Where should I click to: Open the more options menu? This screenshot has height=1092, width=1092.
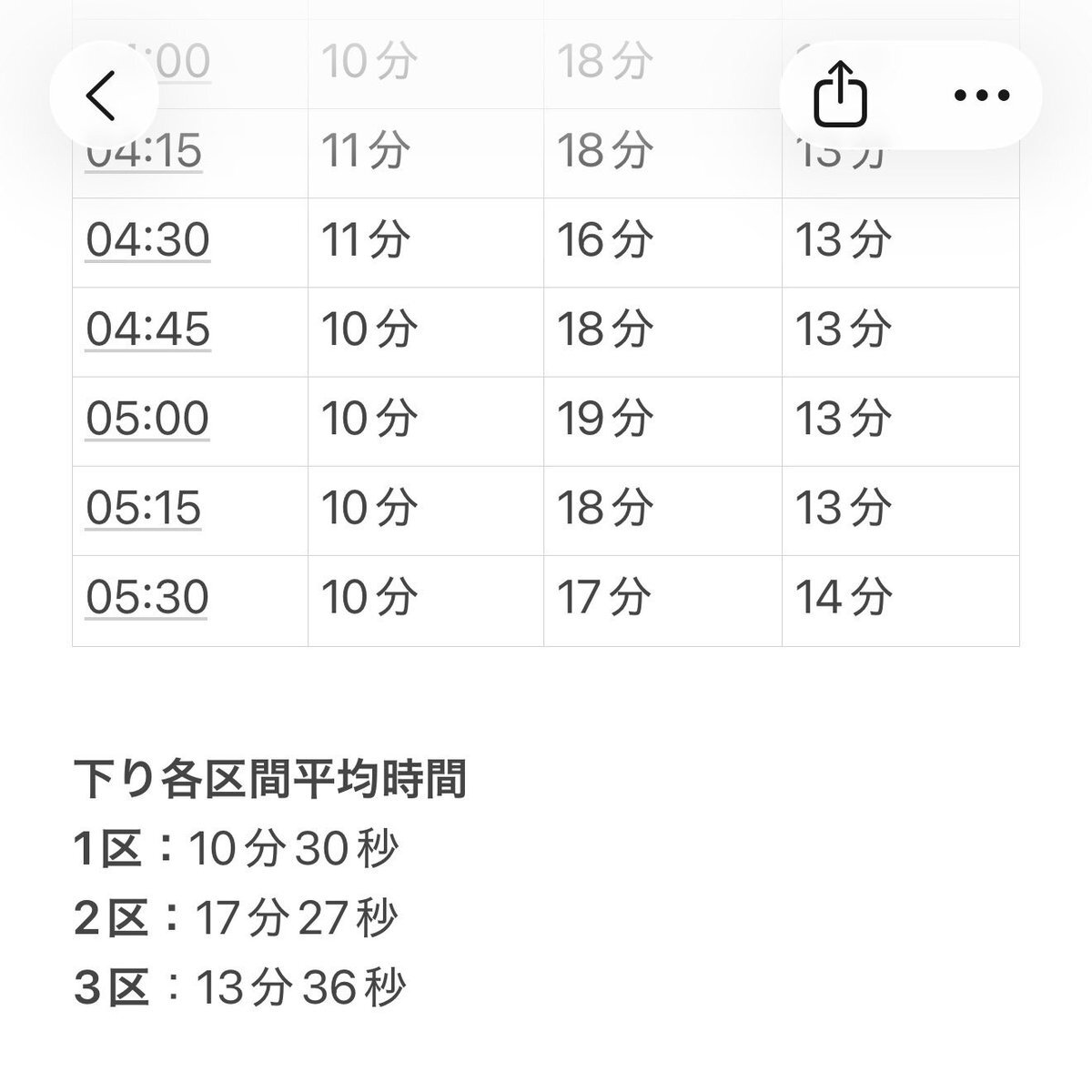982,95
